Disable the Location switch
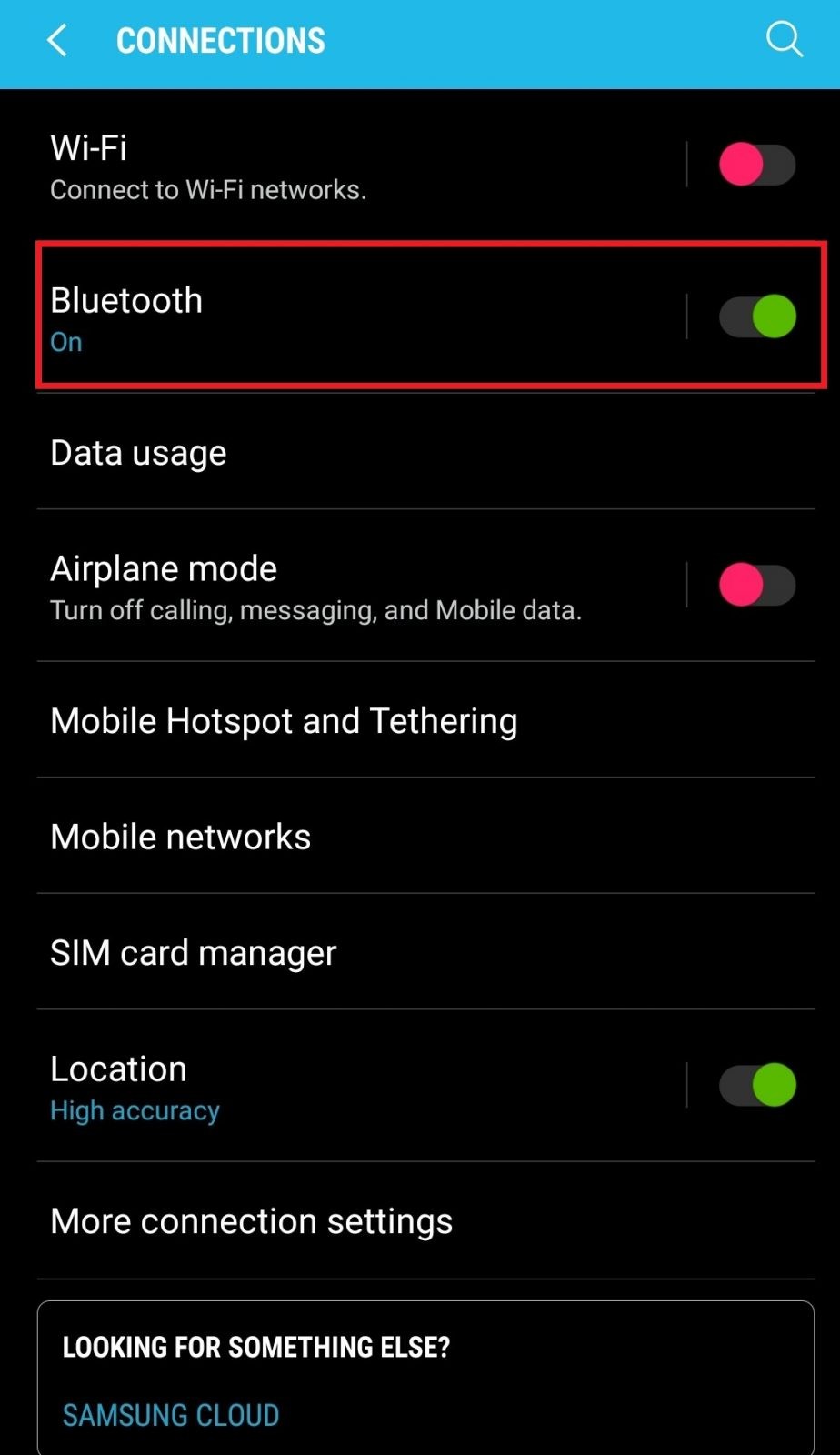 coord(757,1085)
